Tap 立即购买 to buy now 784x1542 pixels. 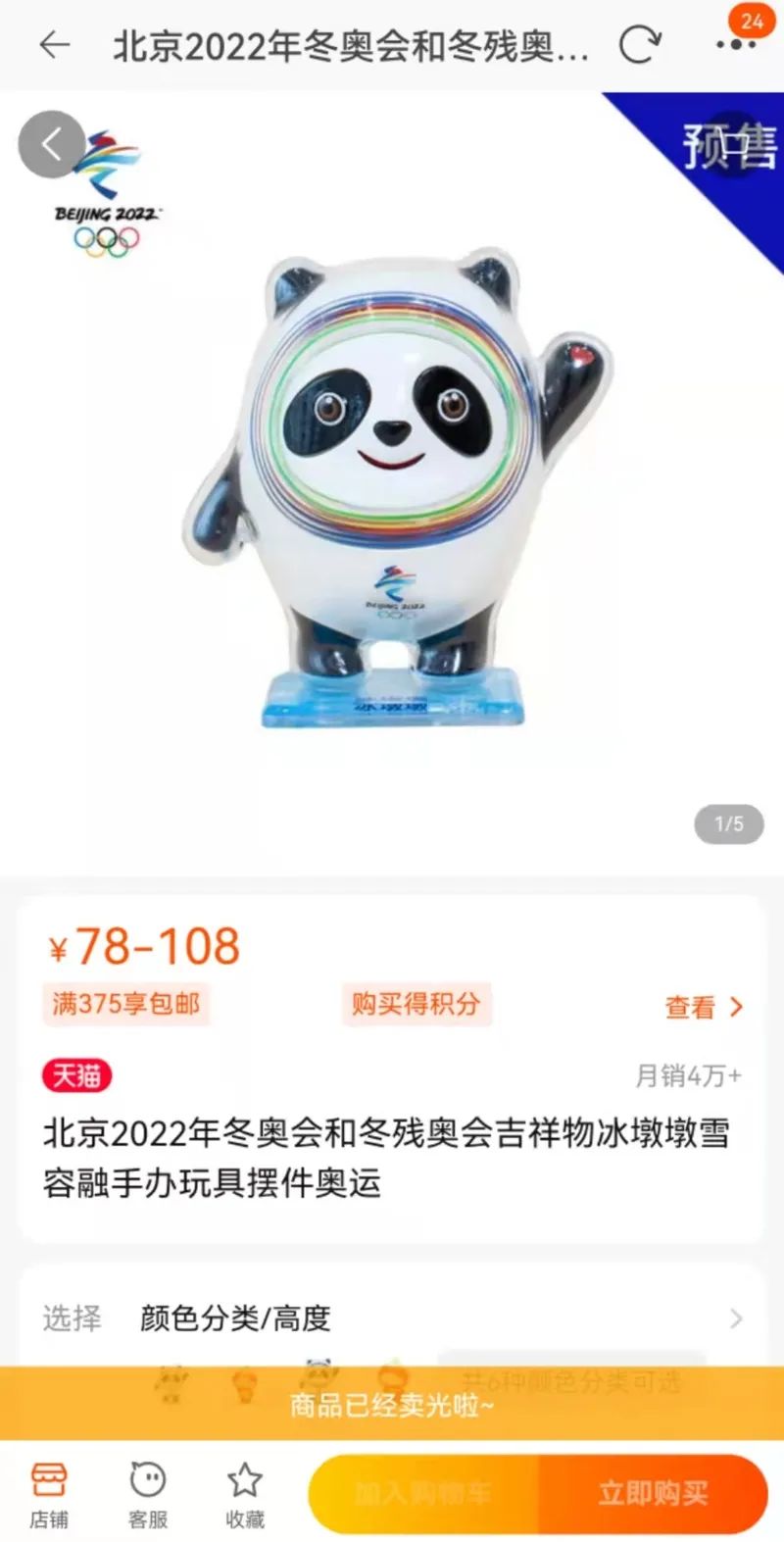coord(653,1493)
